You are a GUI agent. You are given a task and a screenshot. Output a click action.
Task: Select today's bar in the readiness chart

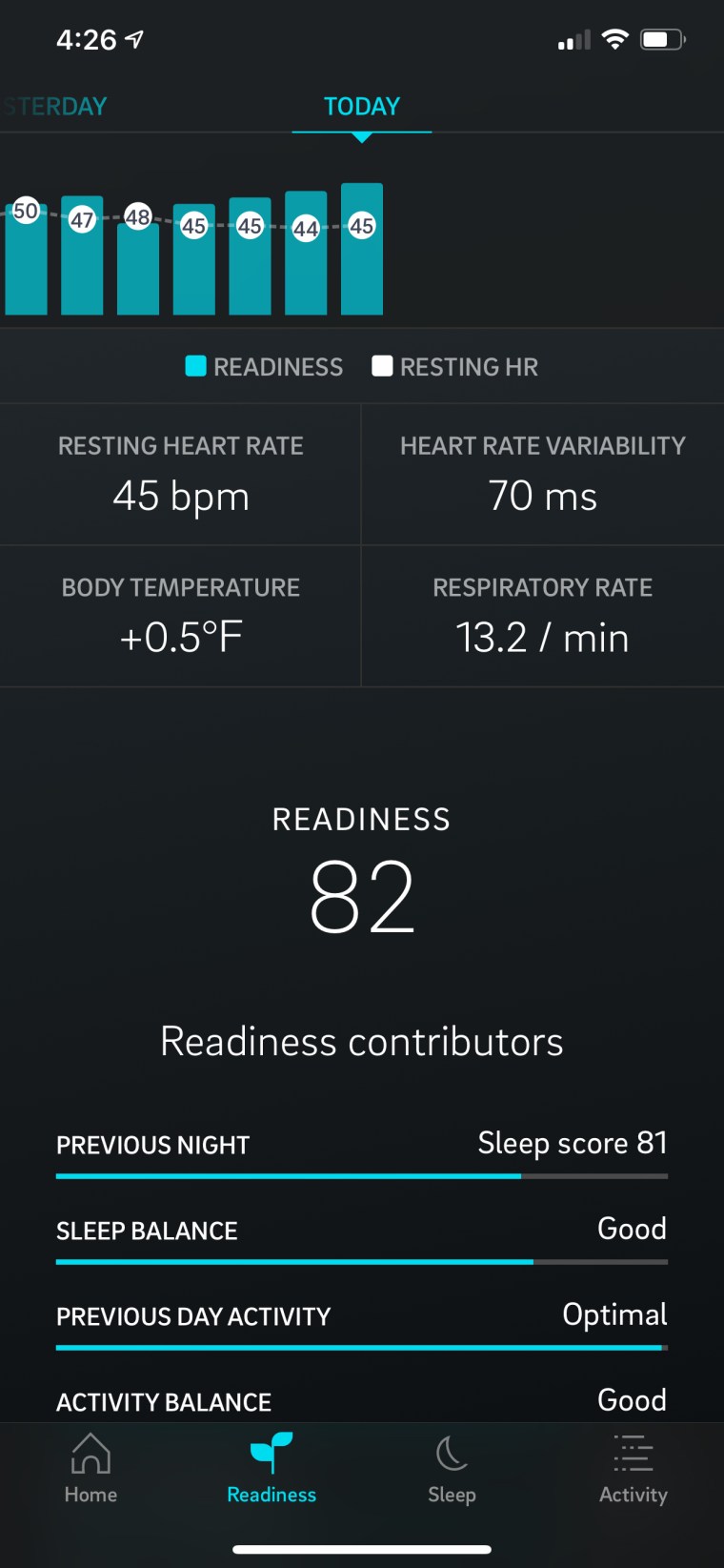click(x=361, y=250)
